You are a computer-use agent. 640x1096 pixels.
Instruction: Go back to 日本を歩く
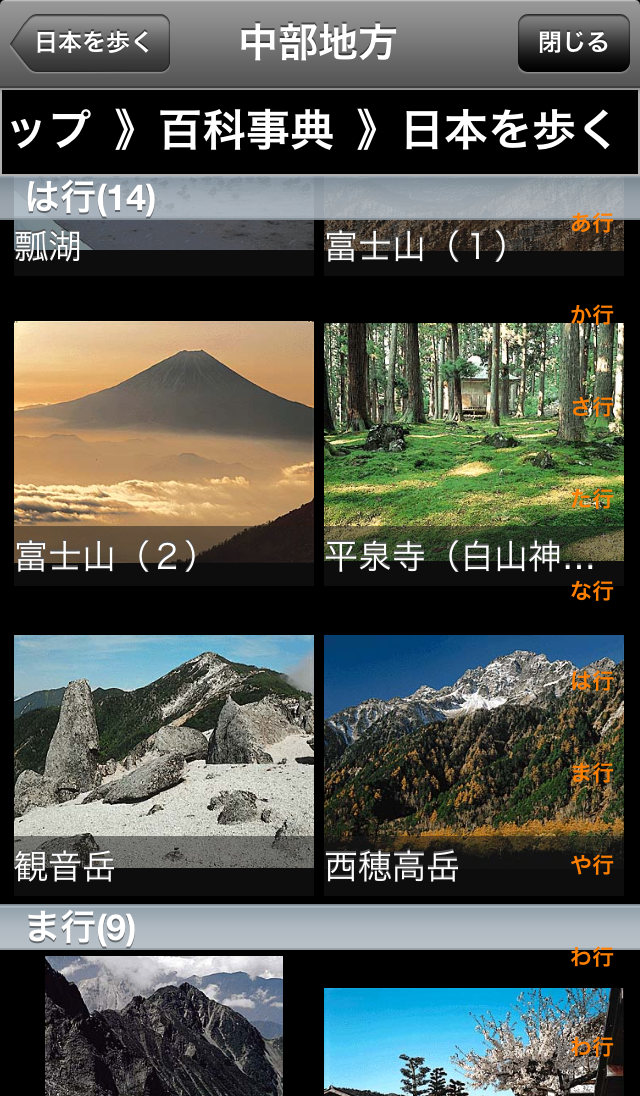point(91,43)
